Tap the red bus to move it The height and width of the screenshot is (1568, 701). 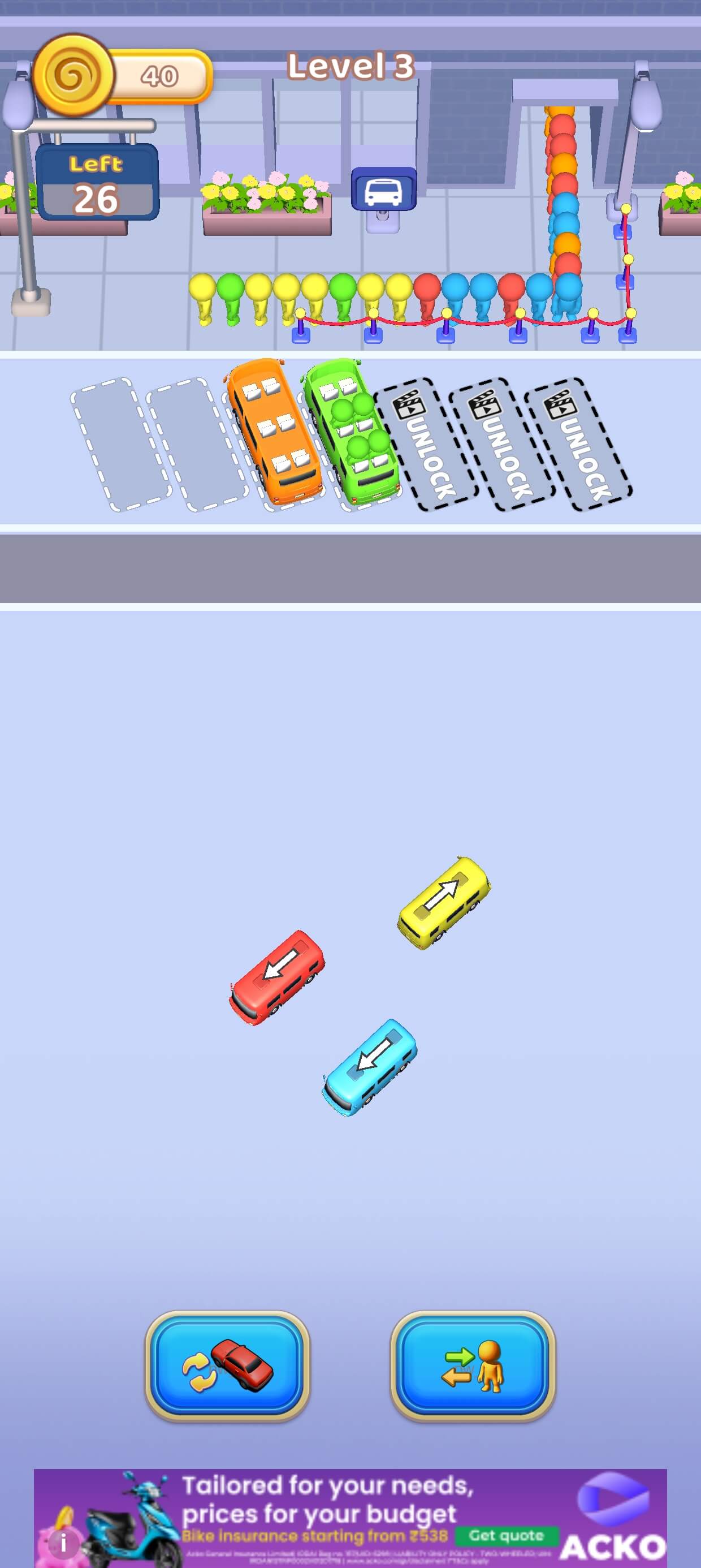[277, 977]
